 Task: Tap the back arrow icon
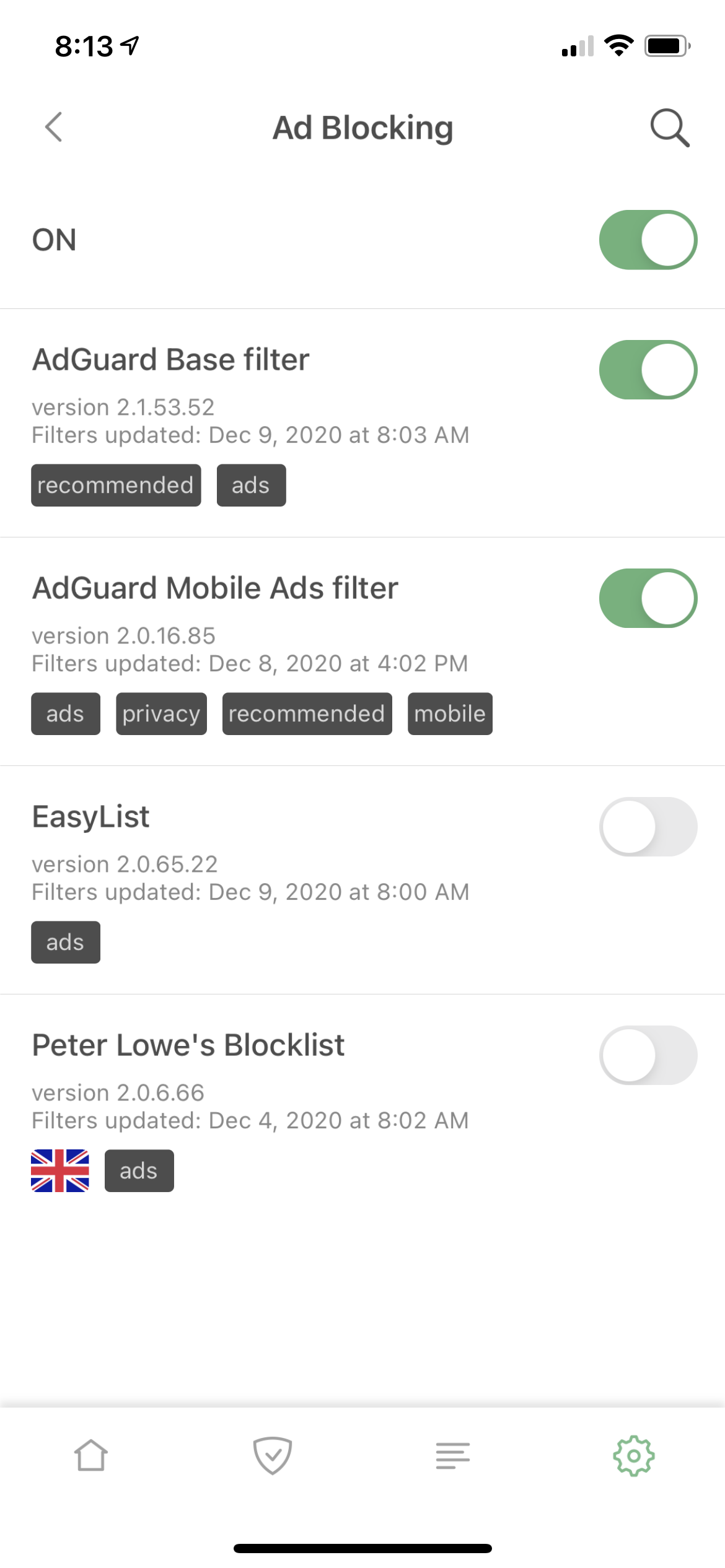pos(53,128)
